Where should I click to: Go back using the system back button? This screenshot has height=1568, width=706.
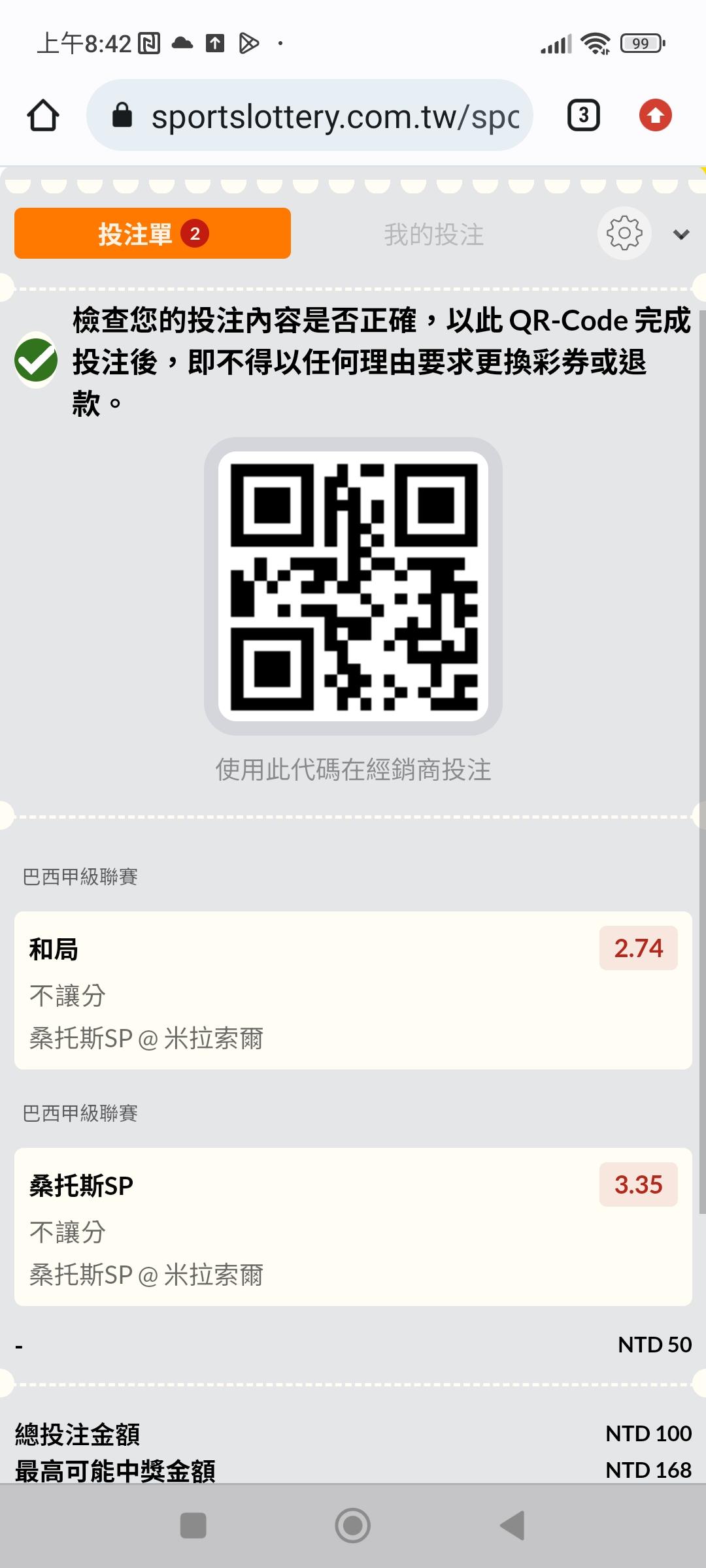tap(513, 1526)
